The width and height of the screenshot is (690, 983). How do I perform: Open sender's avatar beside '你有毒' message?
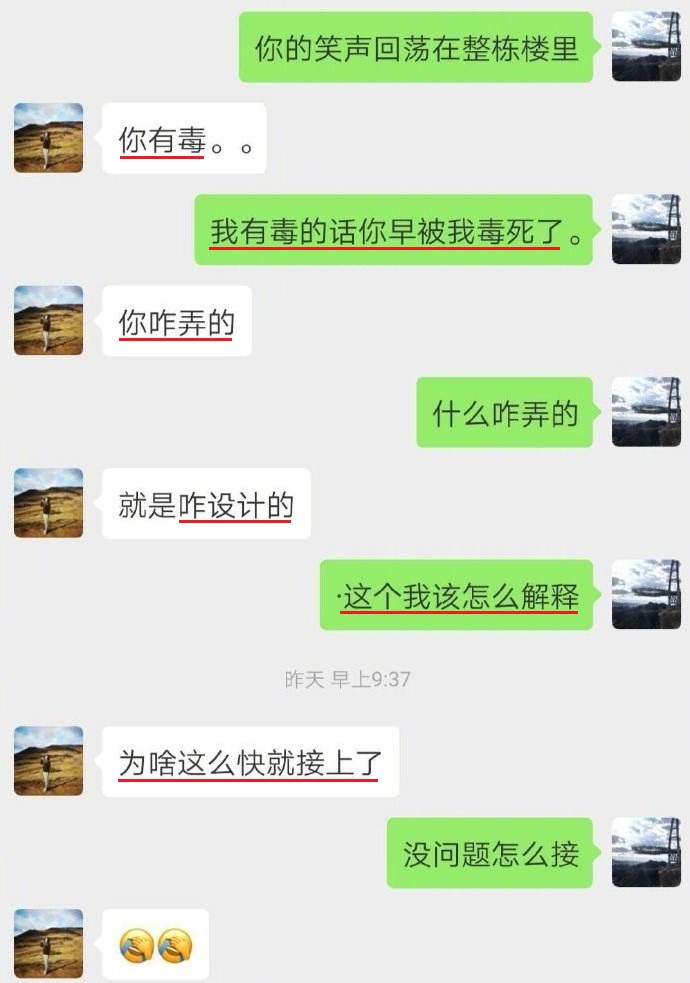[48, 138]
